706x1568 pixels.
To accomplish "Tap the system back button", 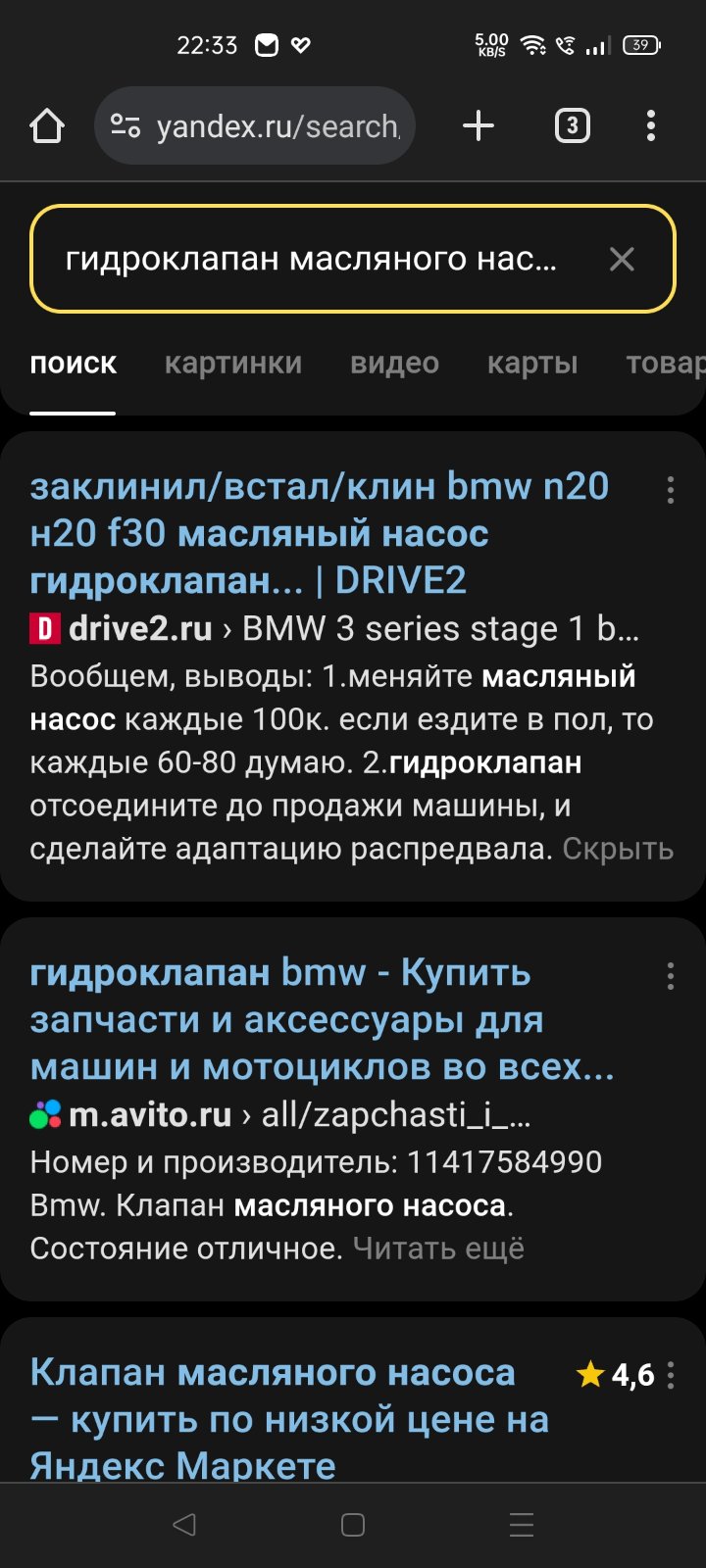I will pos(184,1524).
